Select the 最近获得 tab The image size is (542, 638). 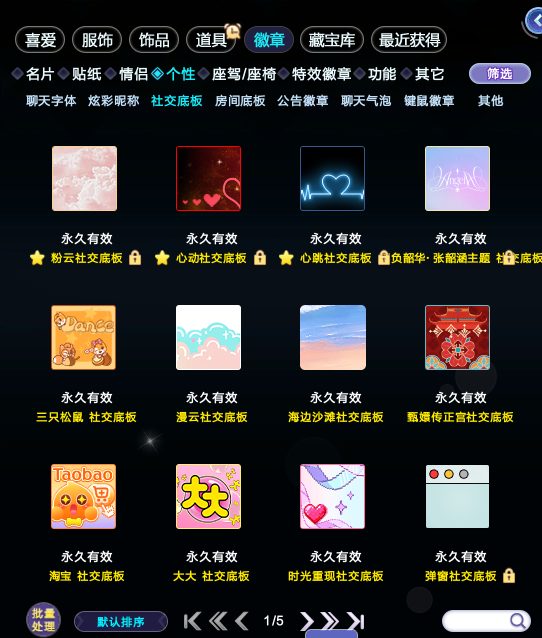409,40
